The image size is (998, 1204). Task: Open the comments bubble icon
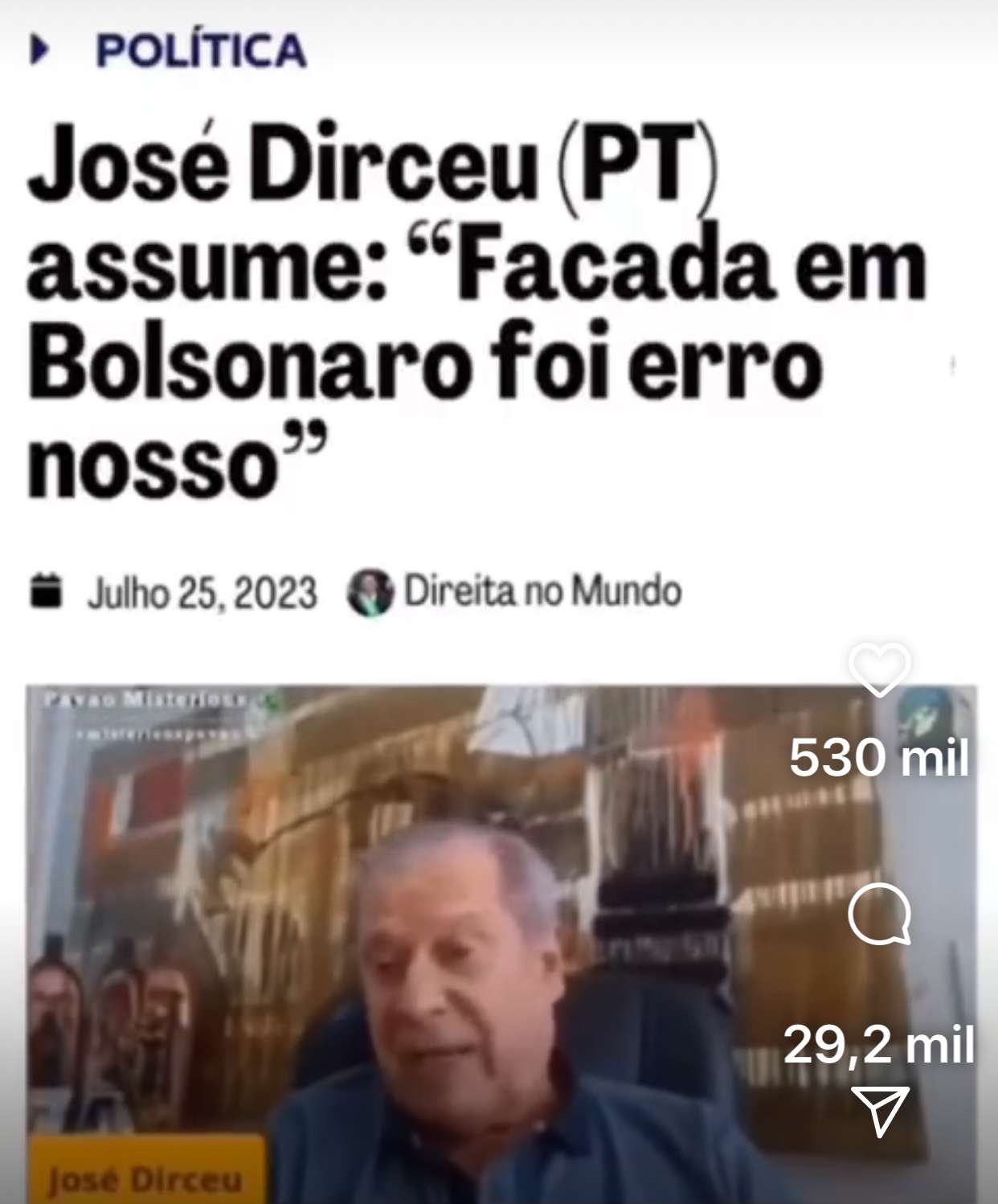click(x=879, y=914)
